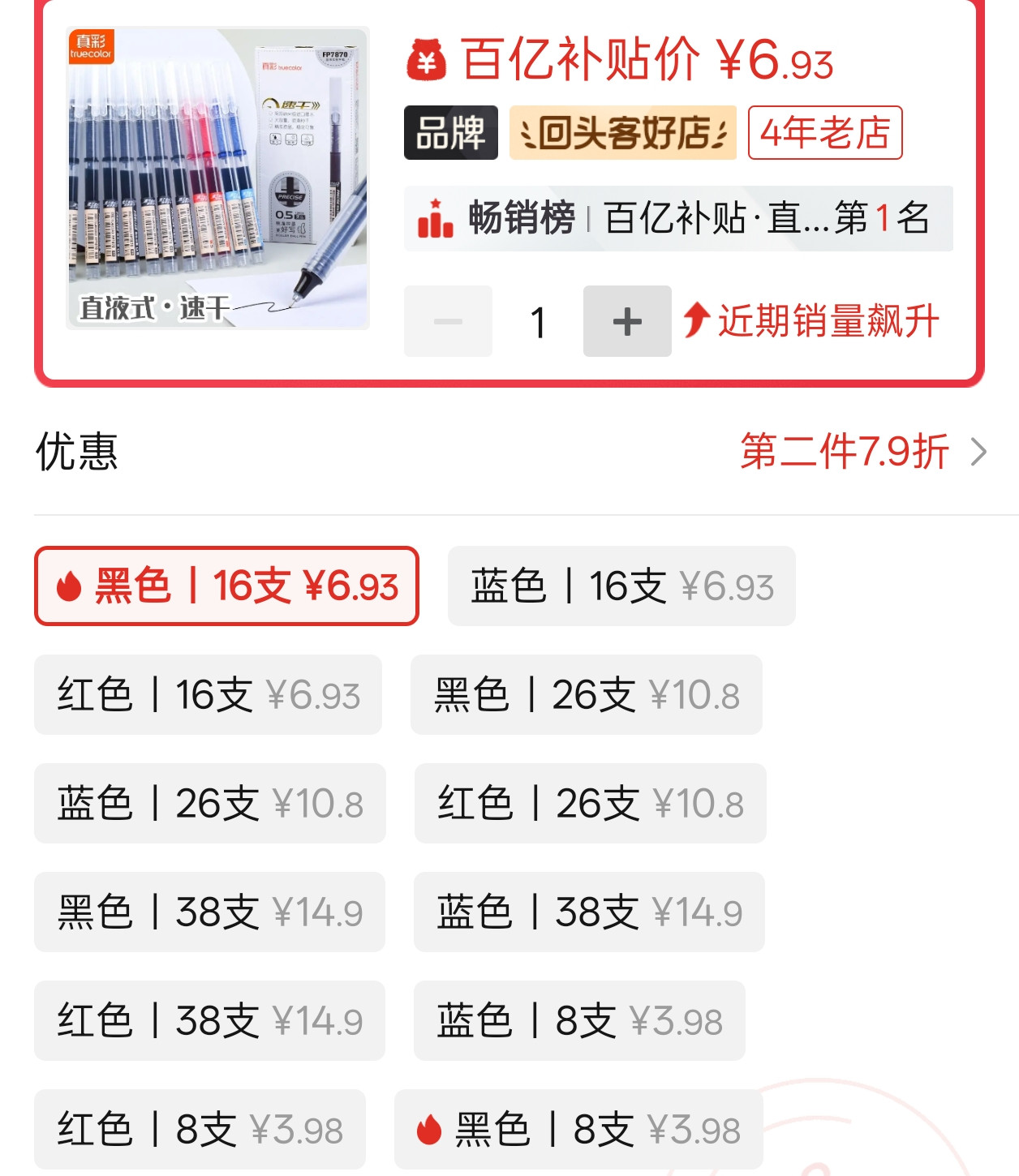Viewport: 1019px width, 1176px height.
Task: Choose 蓝色 16支 ¥6.93 variant
Action: (621, 586)
